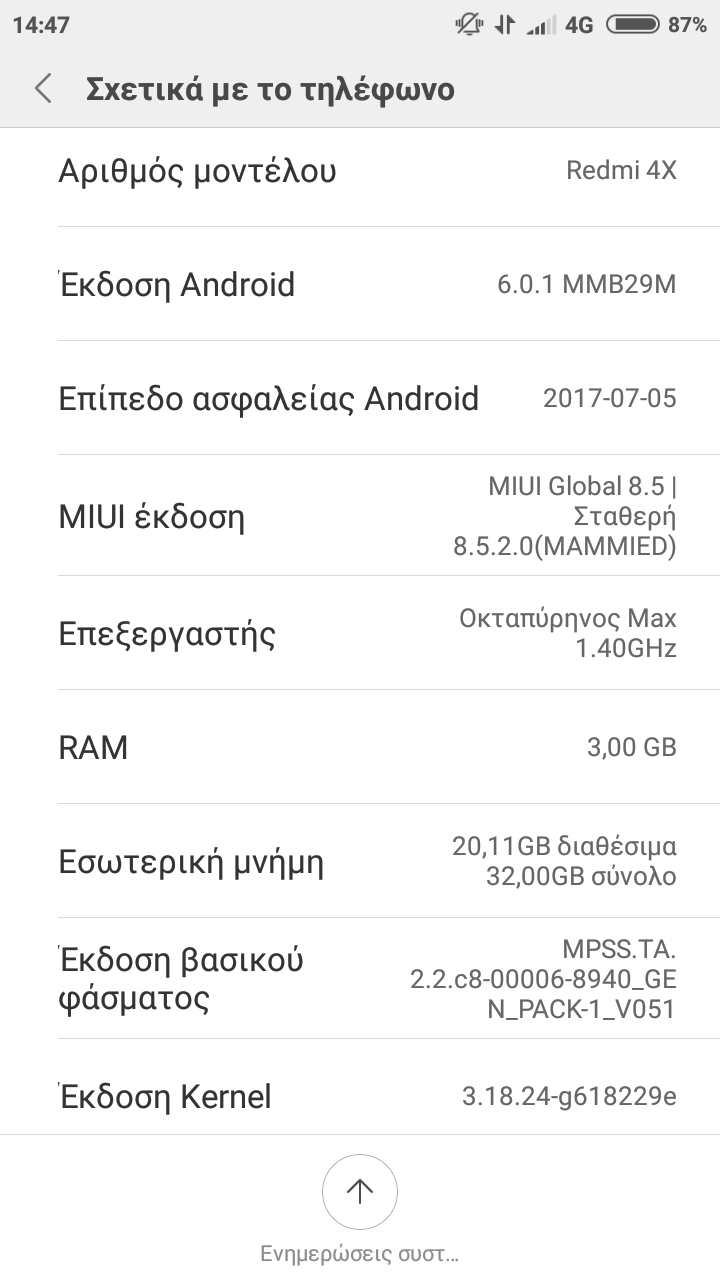The height and width of the screenshot is (1280, 720).
Task: Tap the MIUI έκδοση row
Action: coord(360,517)
